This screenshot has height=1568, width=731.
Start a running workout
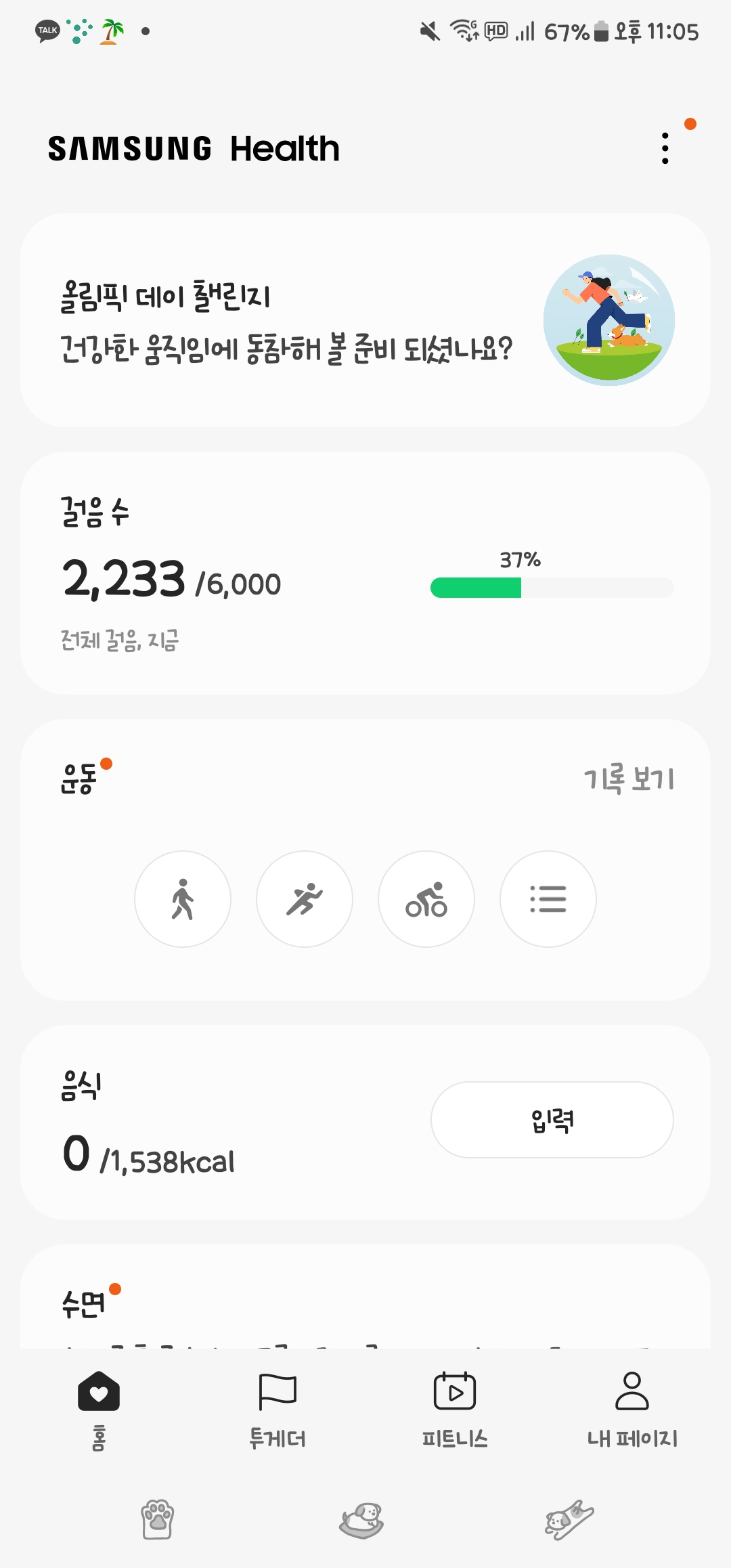305,899
